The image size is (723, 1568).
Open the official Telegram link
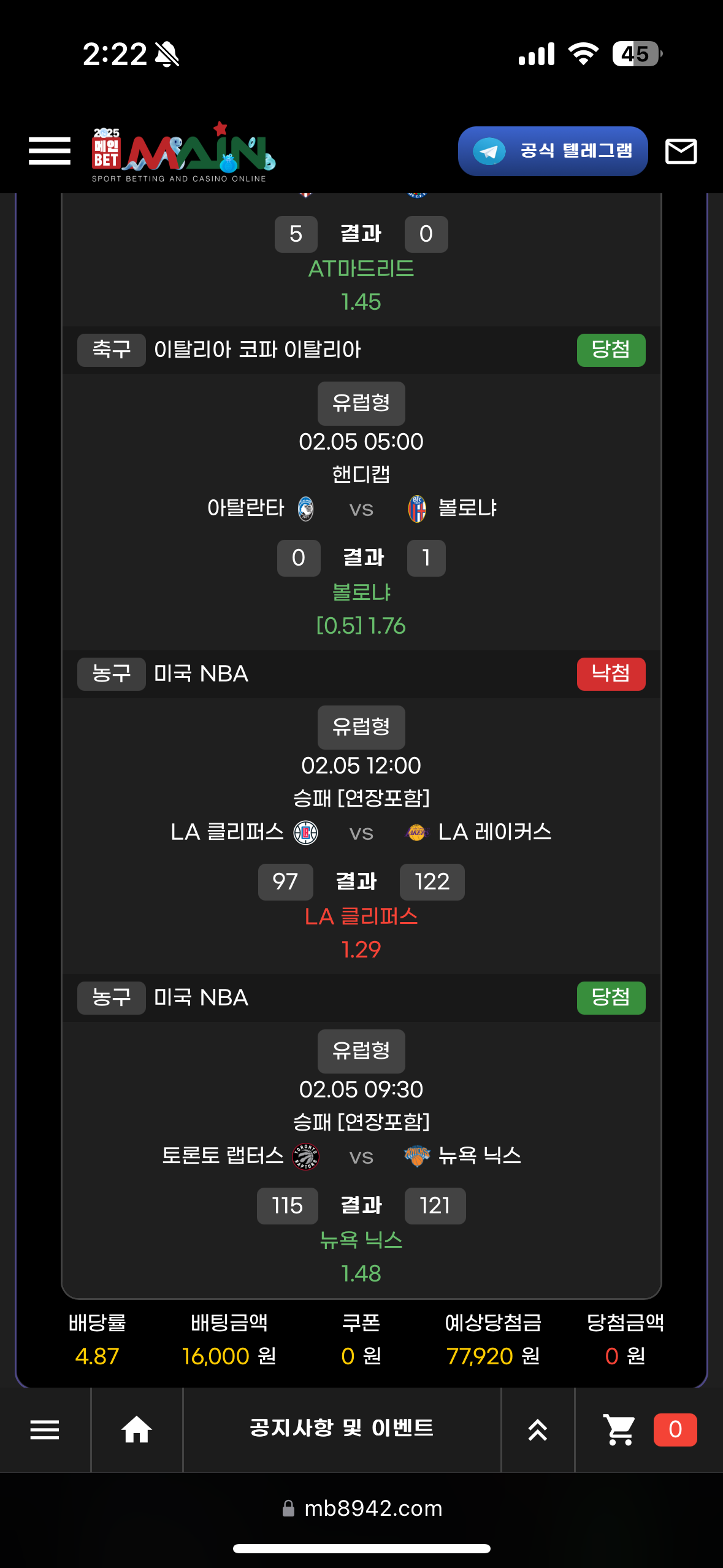[x=553, y=151]
